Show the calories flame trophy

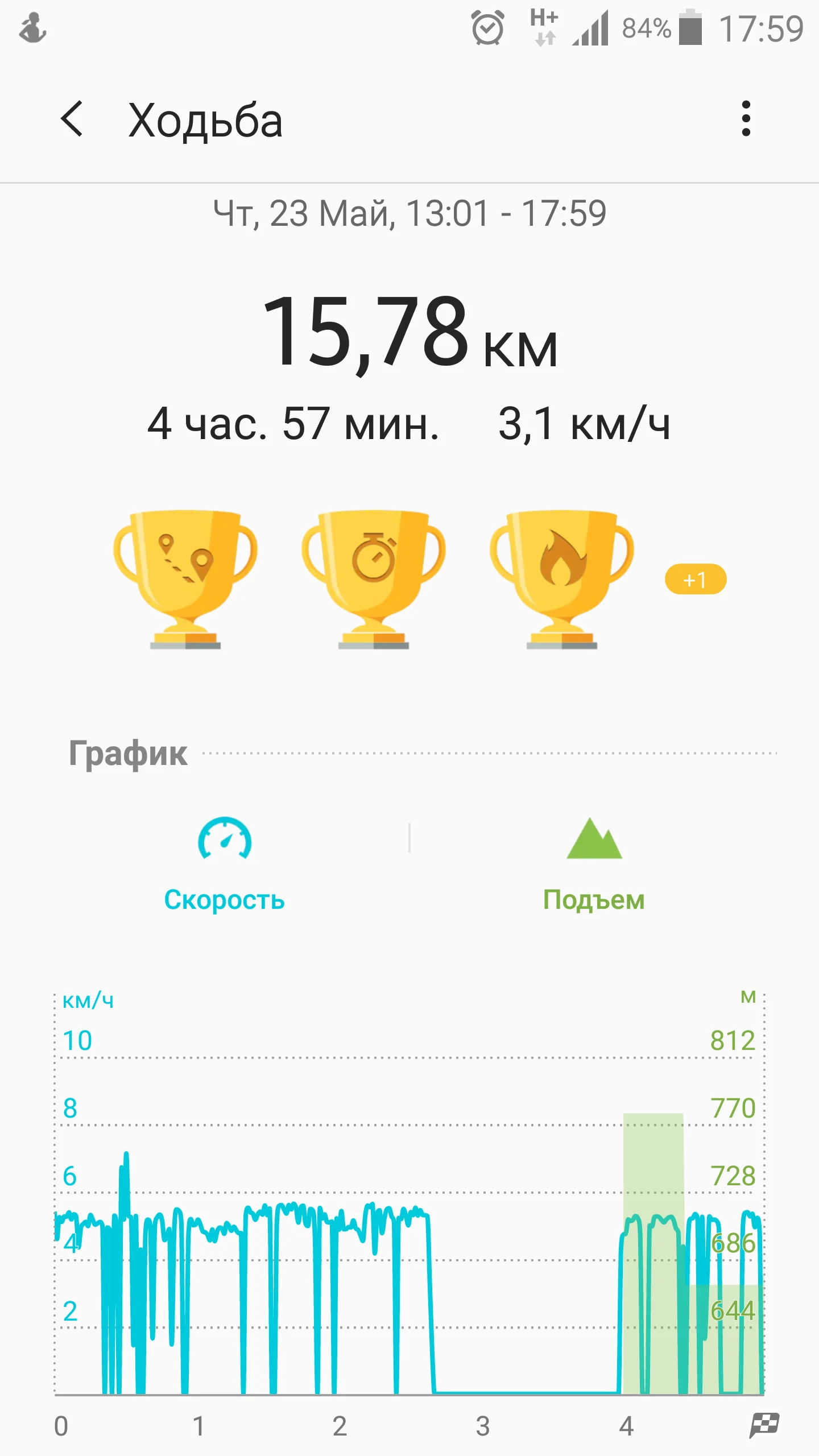pyautogui.click(x=561, y=577)
